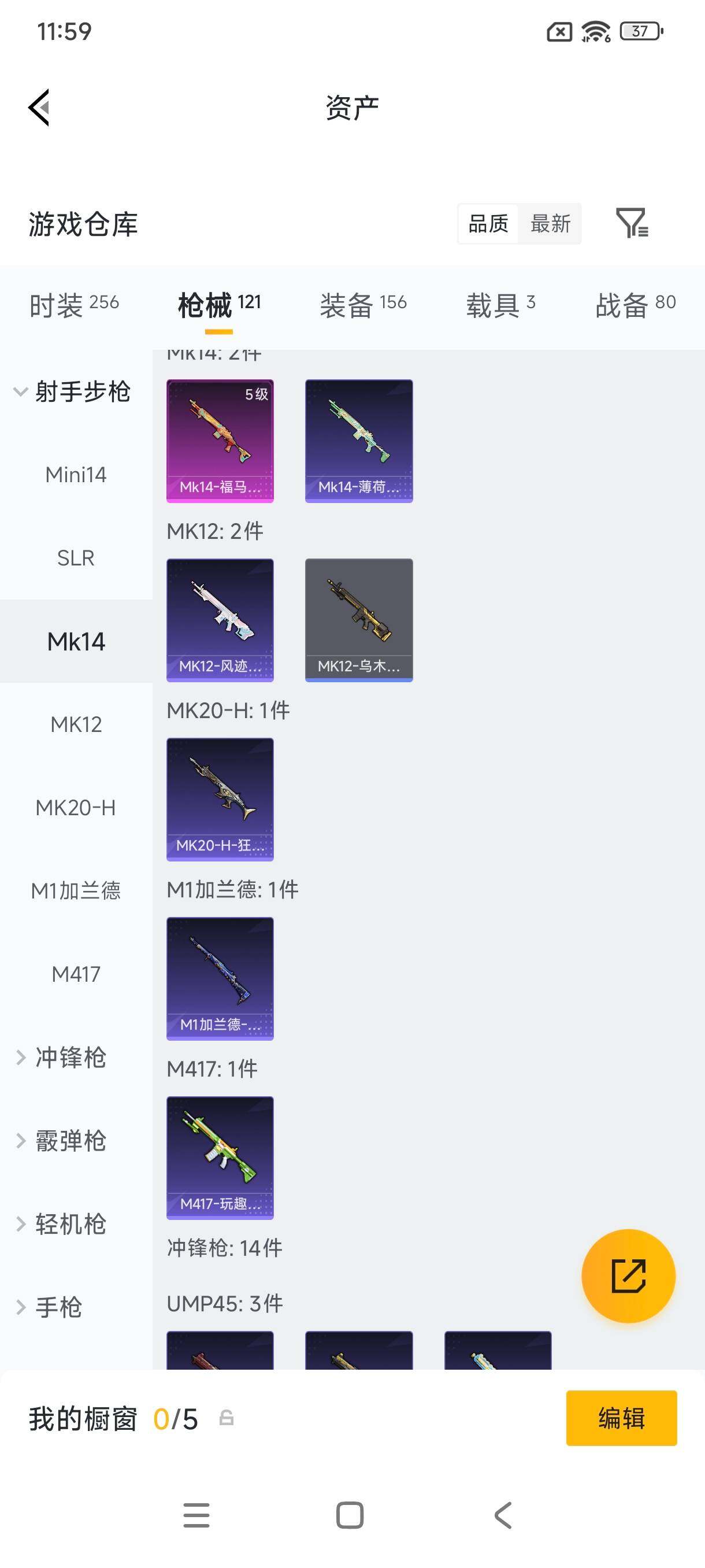Tap the 编辑 button for 我的橱窗
The height and width of the screenshot is (1568, 705).
[x=621, y=1418]
